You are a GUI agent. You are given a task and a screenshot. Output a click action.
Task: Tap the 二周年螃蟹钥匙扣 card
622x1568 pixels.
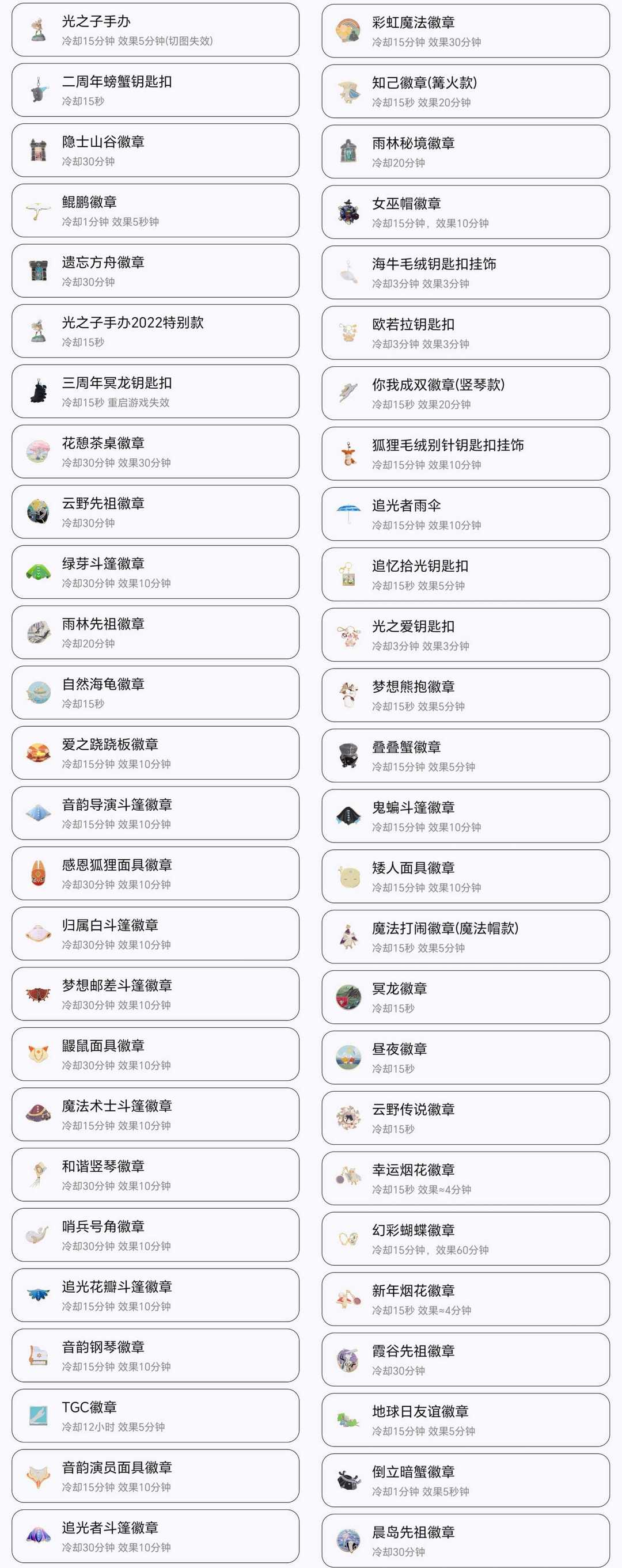[155, 90]
